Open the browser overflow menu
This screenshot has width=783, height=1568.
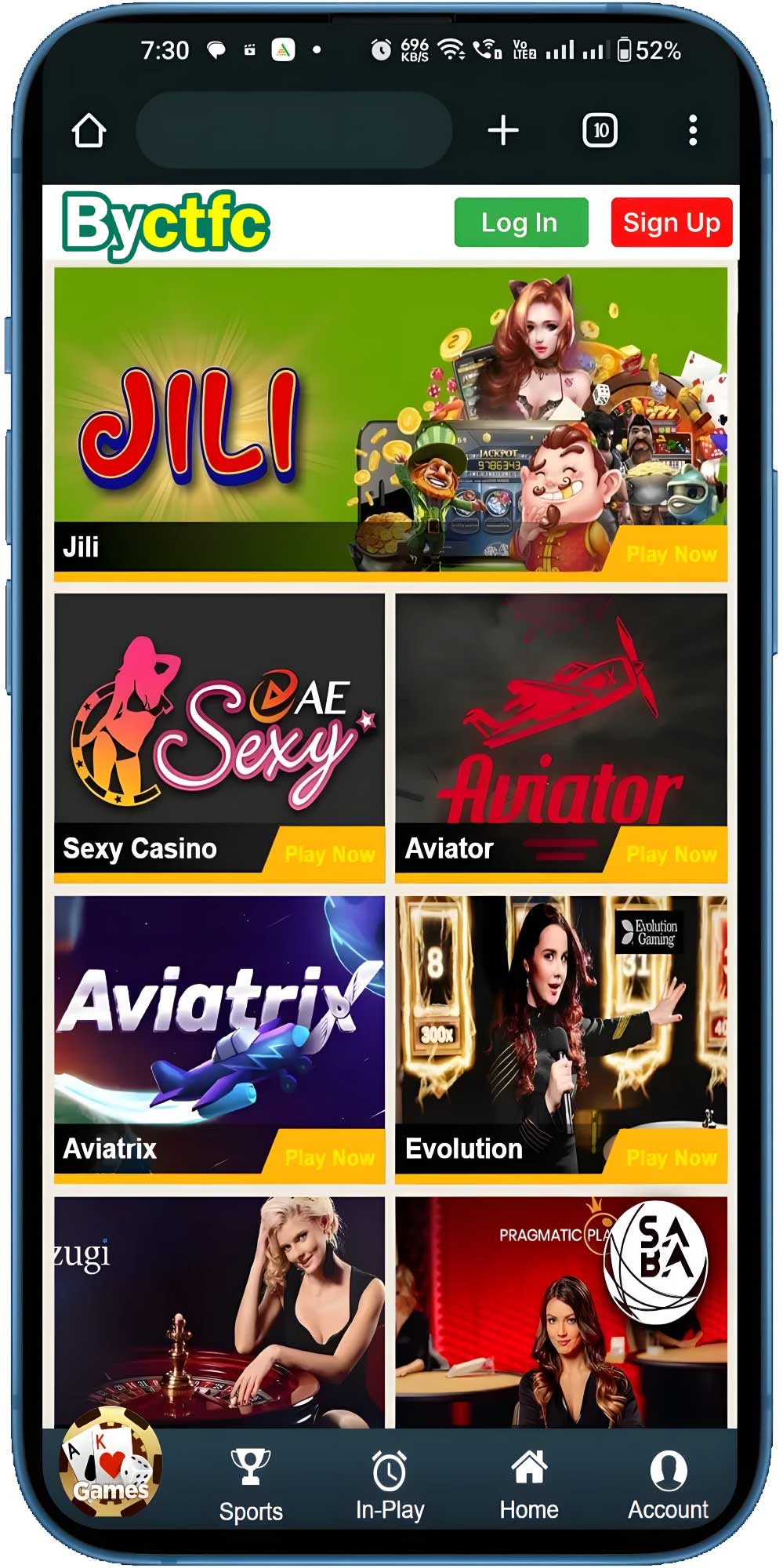point(693,130)
